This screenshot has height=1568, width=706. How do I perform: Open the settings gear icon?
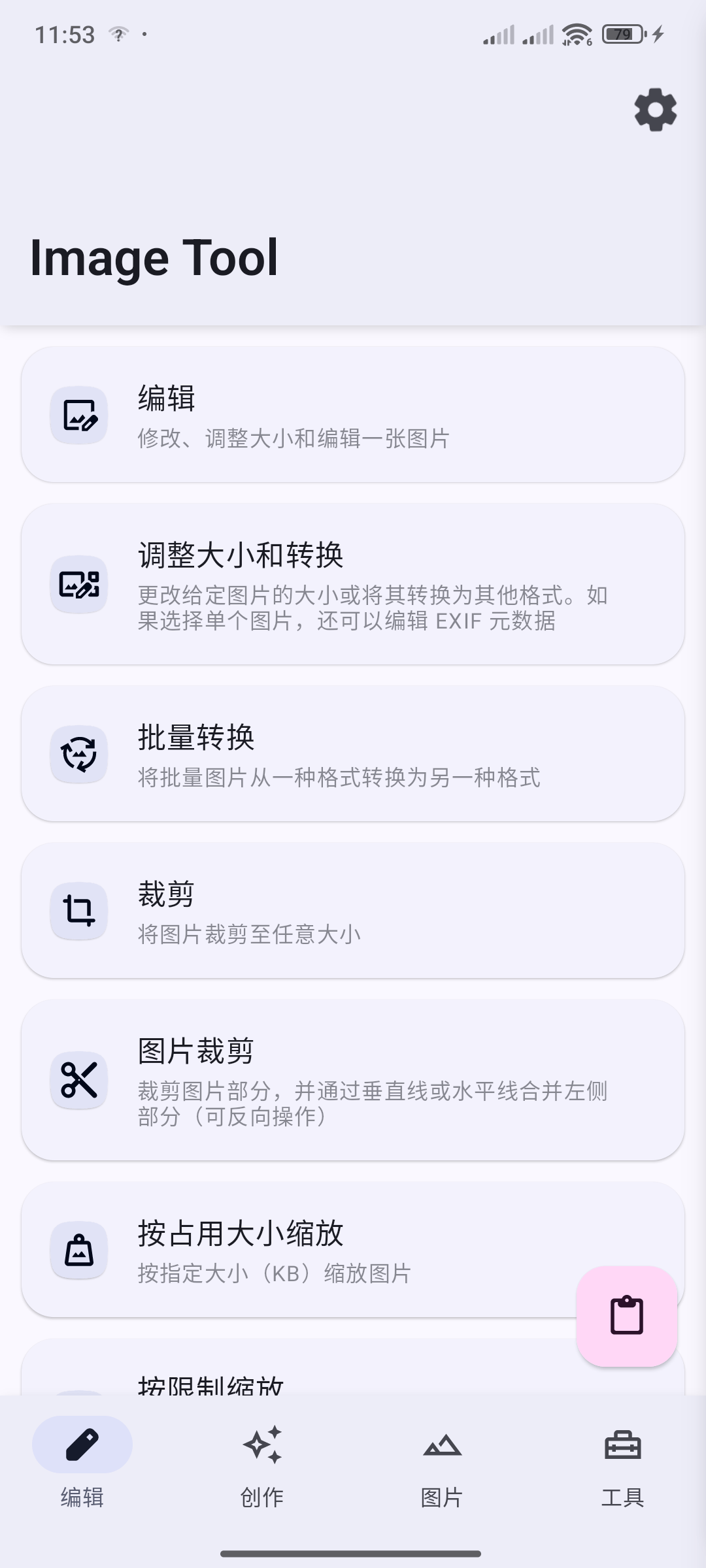pos(655,110)
